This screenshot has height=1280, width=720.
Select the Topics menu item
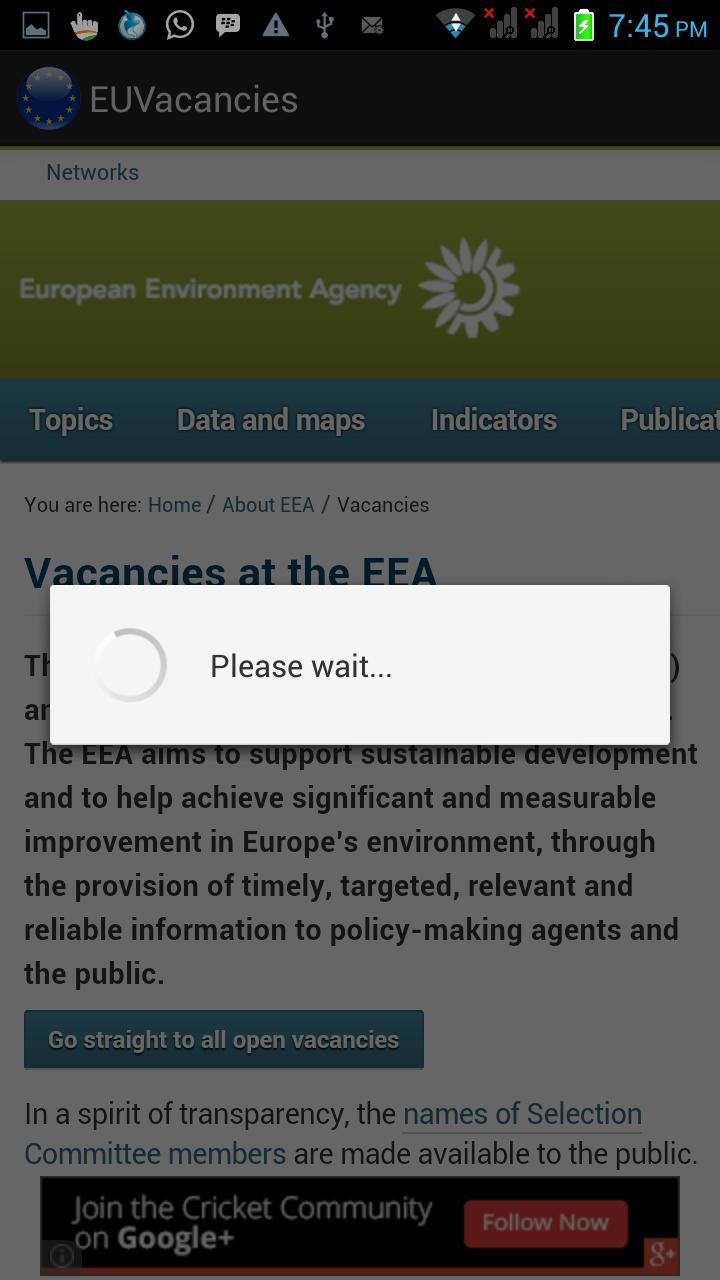tap(70, 420)
